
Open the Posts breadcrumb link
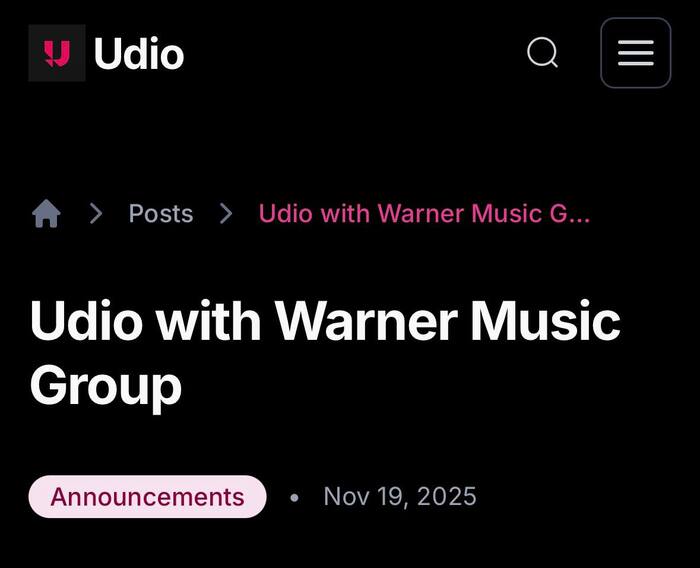[x=160, y=213]
